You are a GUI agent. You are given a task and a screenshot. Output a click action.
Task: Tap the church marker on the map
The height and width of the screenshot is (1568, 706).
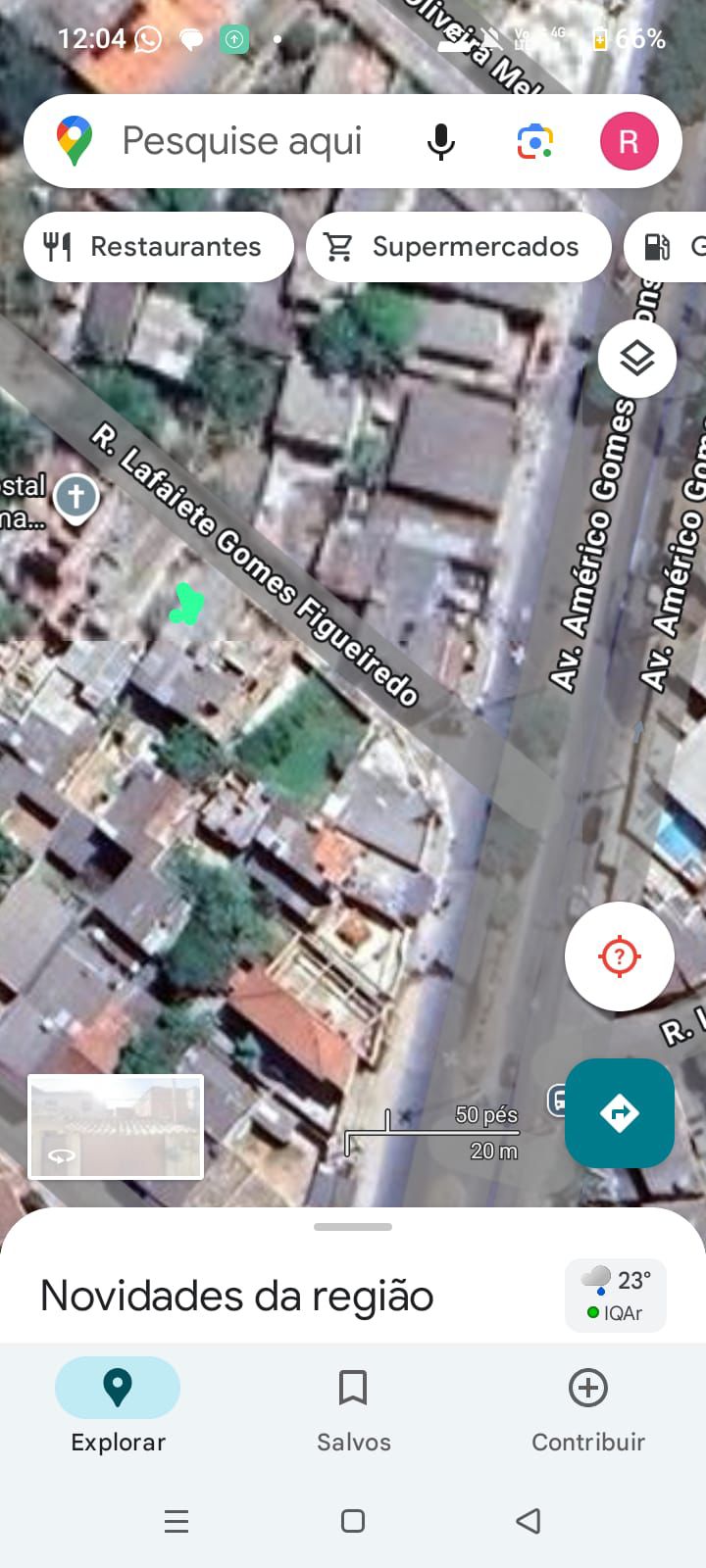[x=76, y=497]
